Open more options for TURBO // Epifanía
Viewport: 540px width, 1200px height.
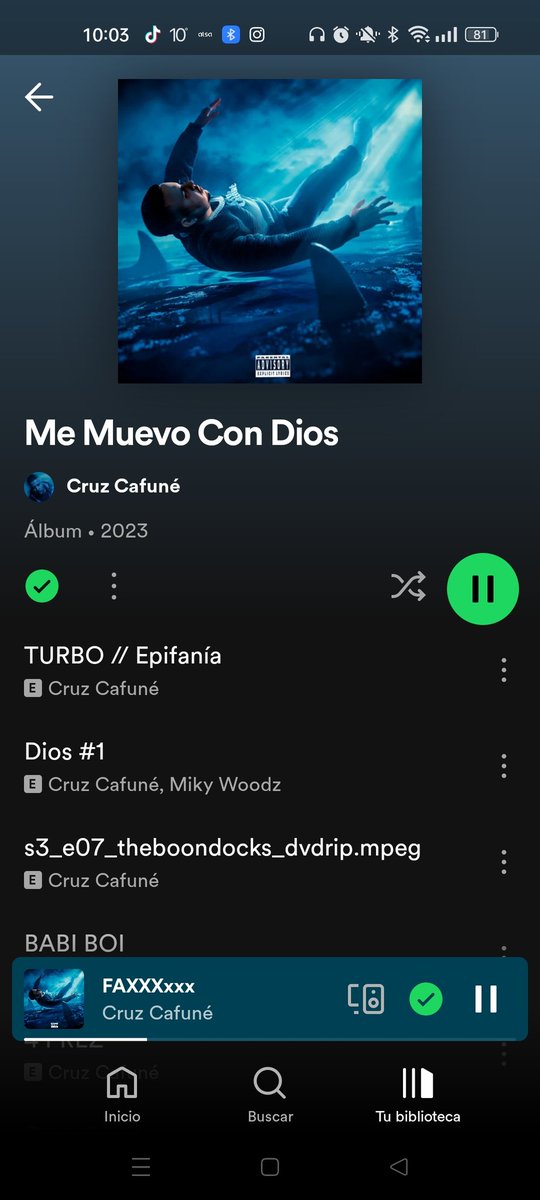[x=504, y=670]
